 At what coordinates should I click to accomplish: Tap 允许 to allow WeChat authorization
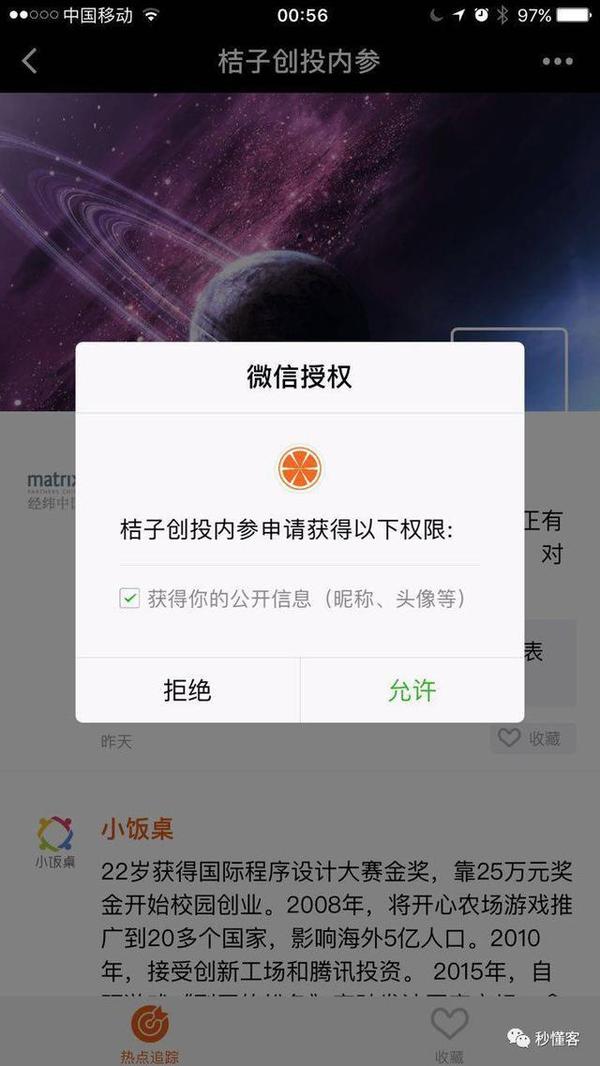[x=412, y=690]
